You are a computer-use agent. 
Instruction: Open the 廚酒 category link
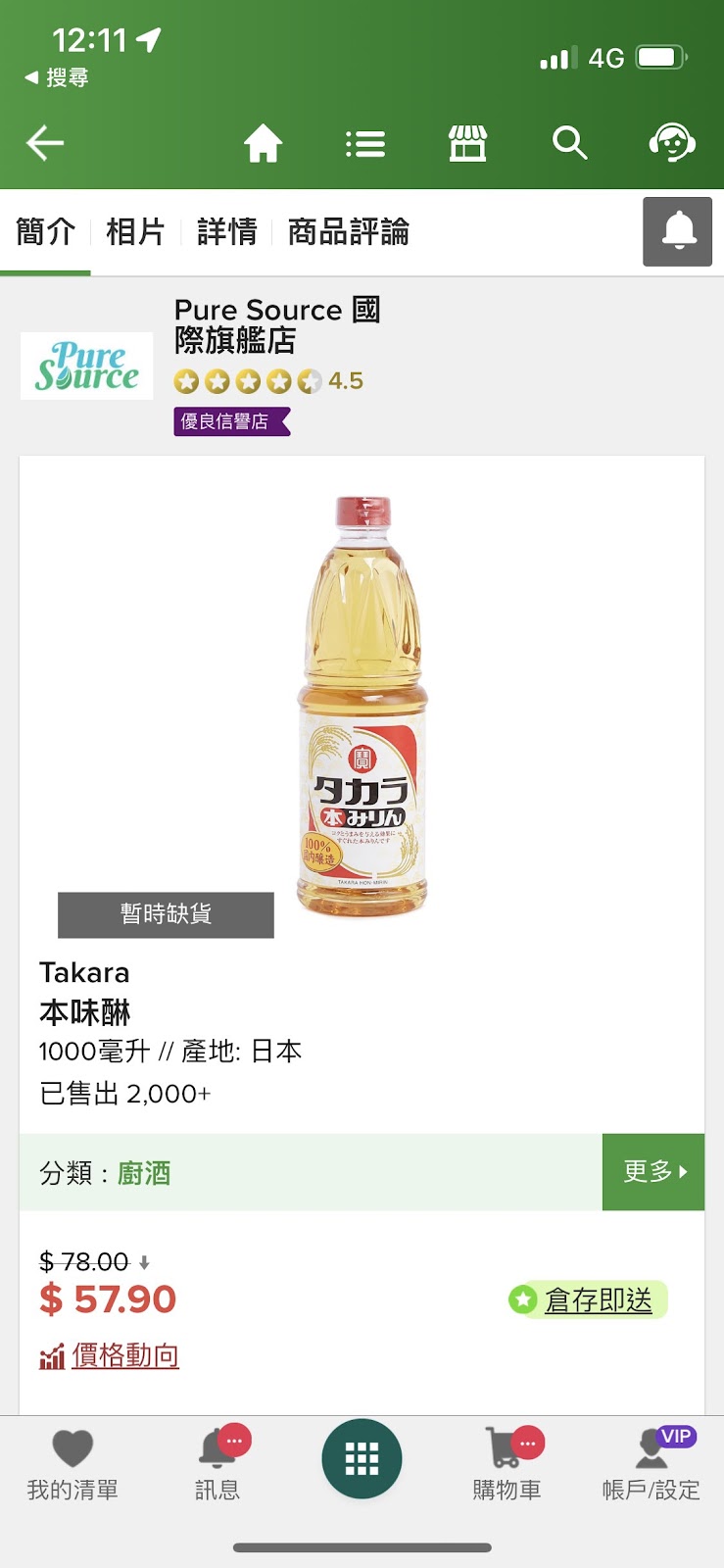144,1173
